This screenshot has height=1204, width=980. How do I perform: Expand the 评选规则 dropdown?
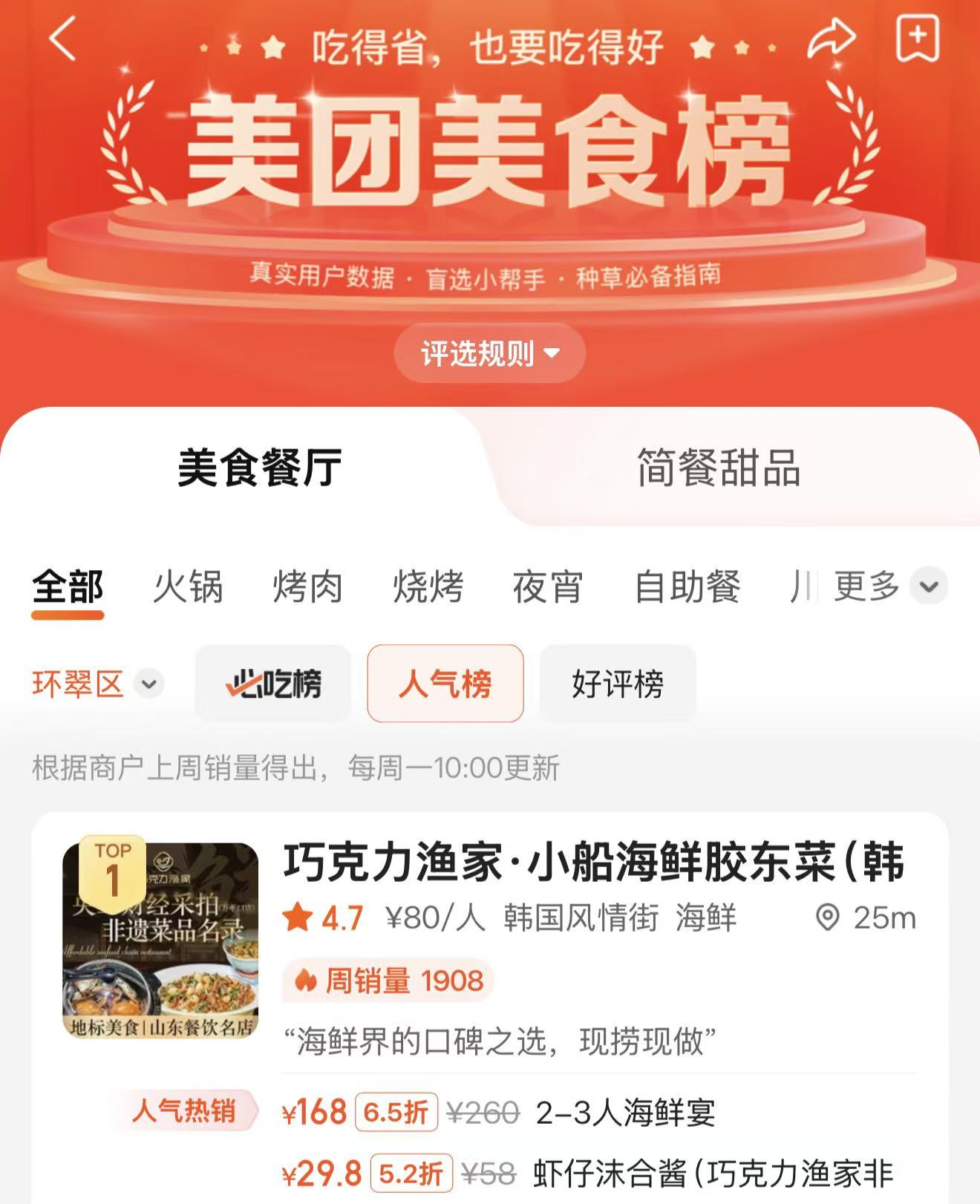pyautogui.click(x=490, y=353)
